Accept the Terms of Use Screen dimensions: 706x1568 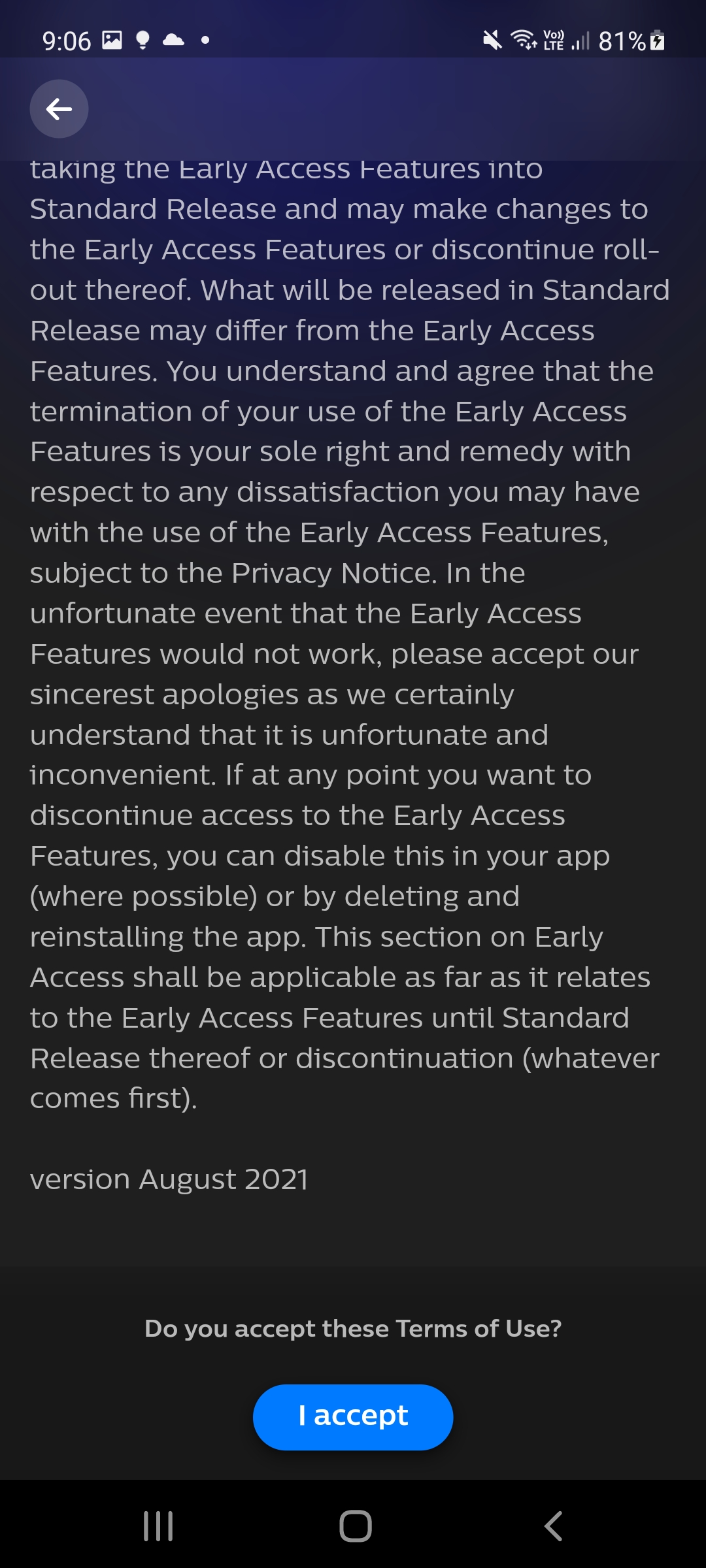click(x=353, y=1417)
